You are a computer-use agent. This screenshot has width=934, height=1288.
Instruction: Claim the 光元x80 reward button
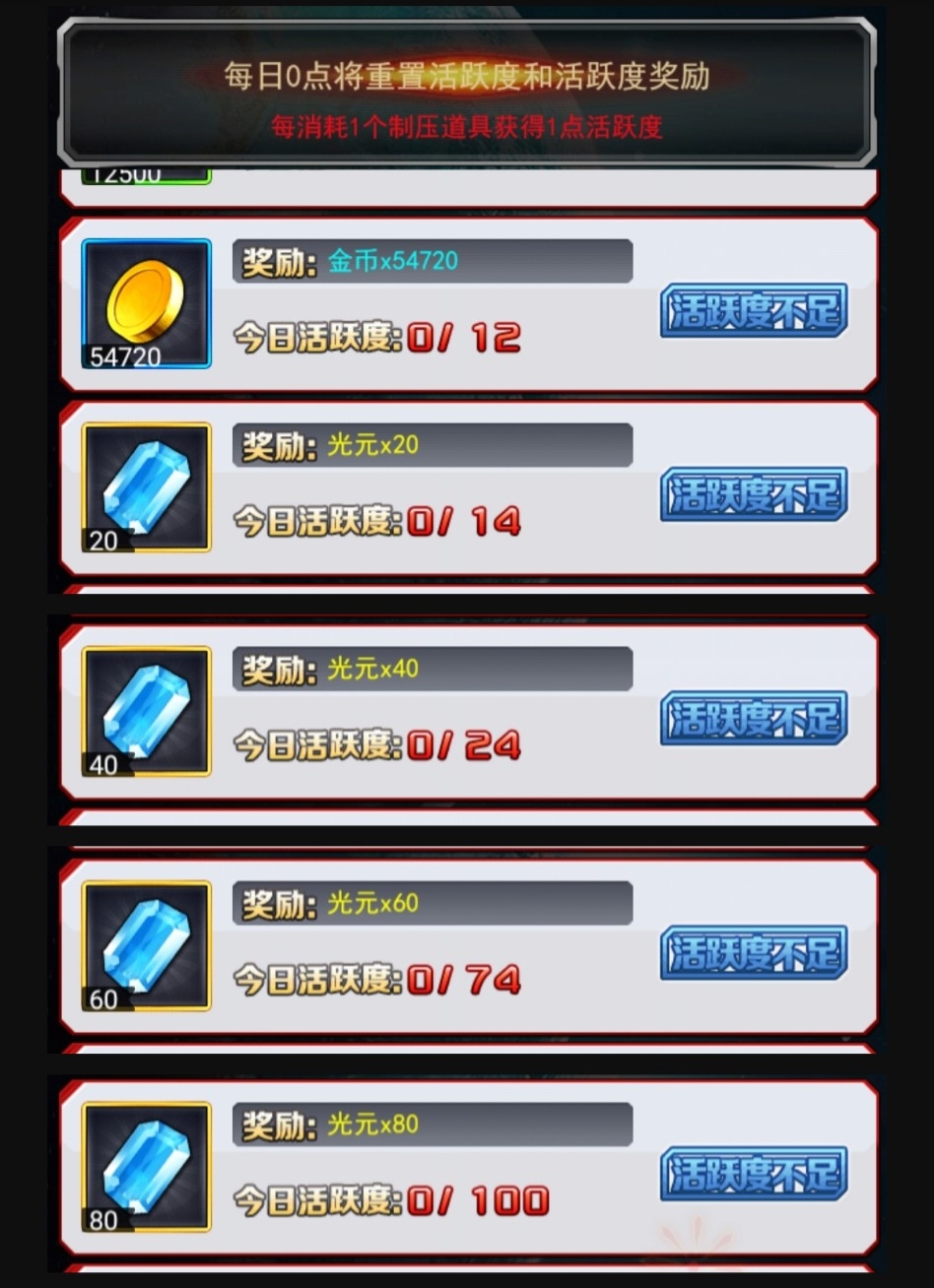click(754, 1174)
